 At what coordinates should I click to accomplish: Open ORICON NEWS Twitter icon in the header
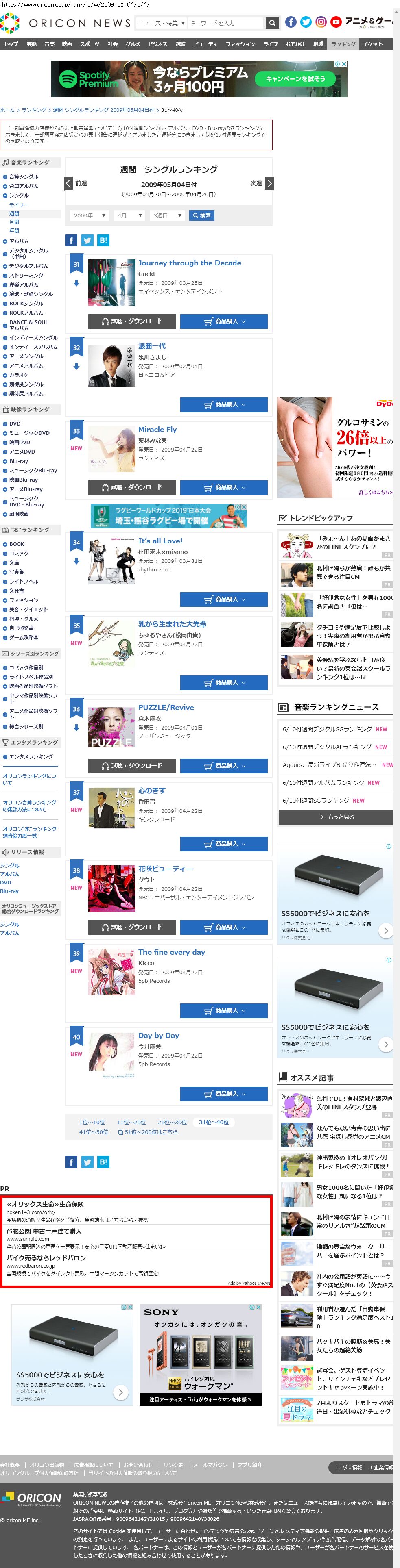coord(306,22)
